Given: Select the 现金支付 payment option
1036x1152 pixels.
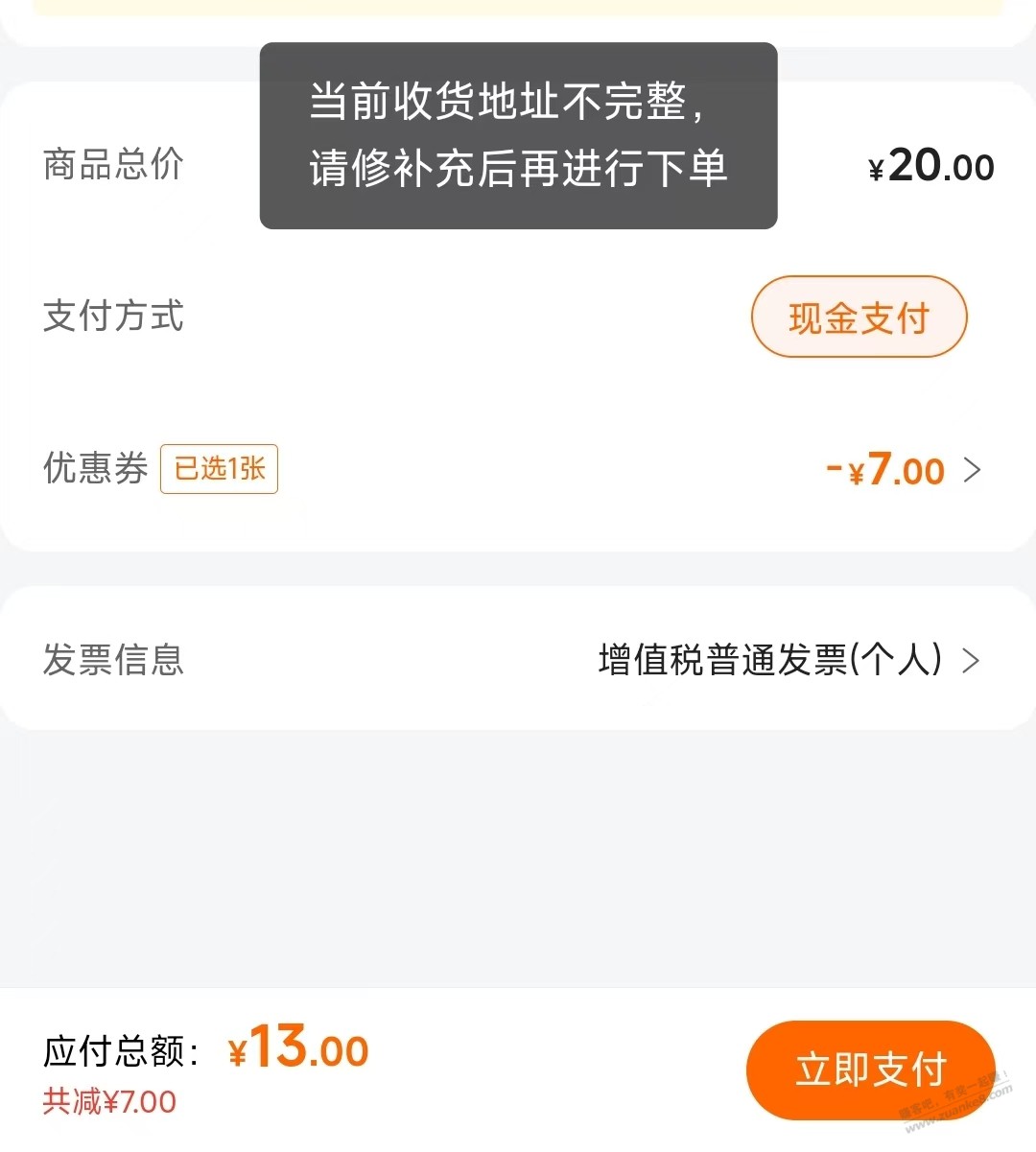Looking at the screenshot, I should (859, 317).
